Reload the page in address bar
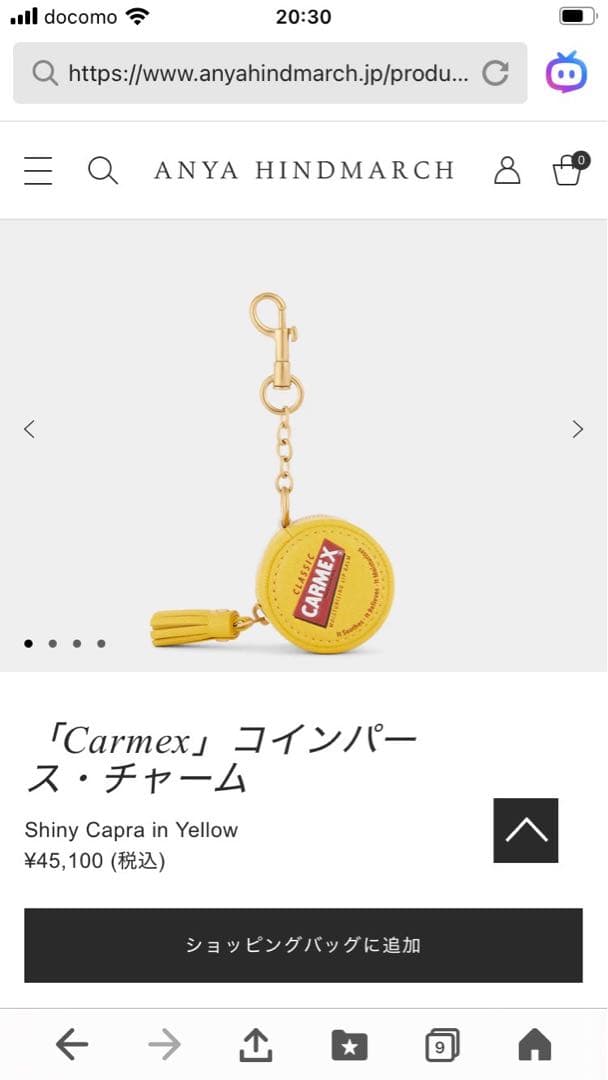The height and width of the screenshot is (1080, 608). (x=495, y=72)
